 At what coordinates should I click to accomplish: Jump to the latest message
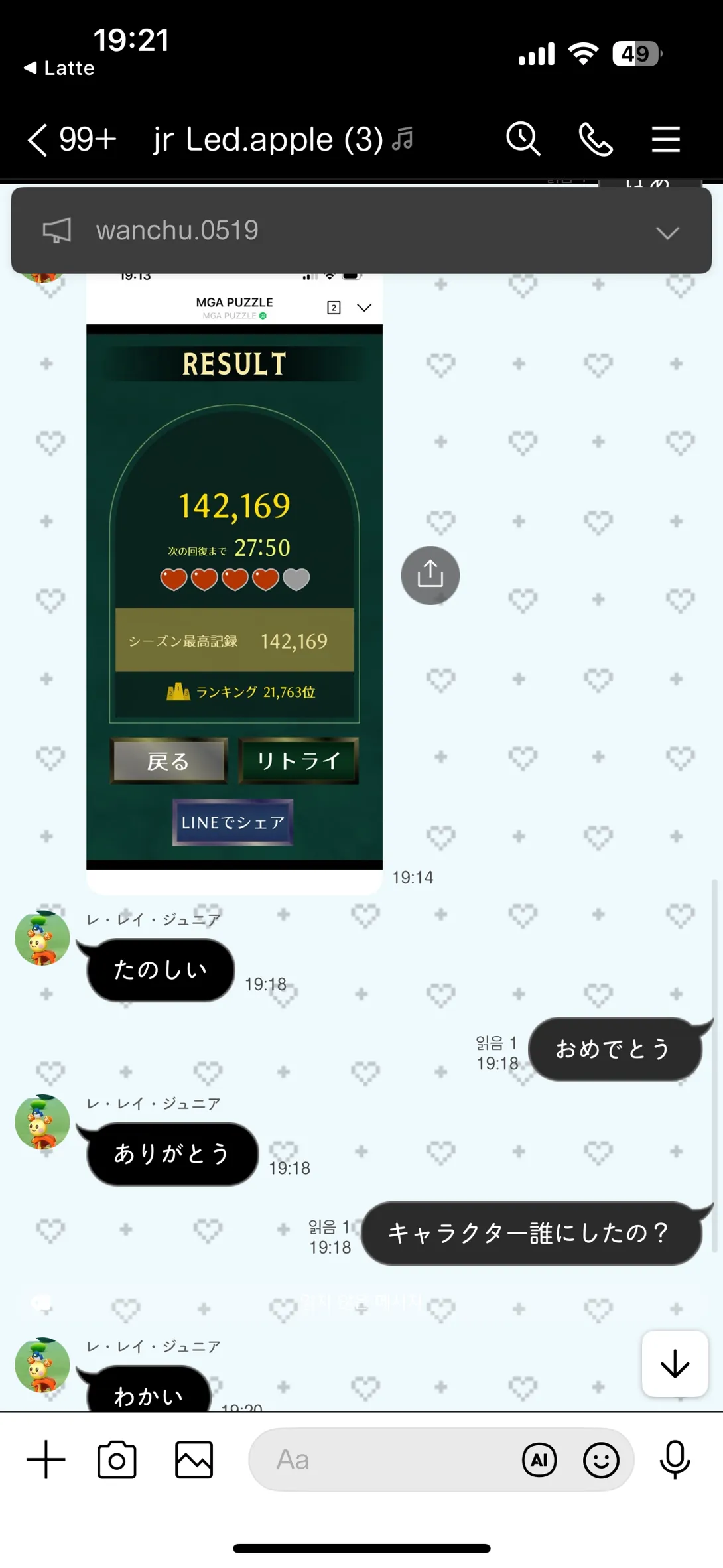pyautogui.click(x=675, y=1364)
